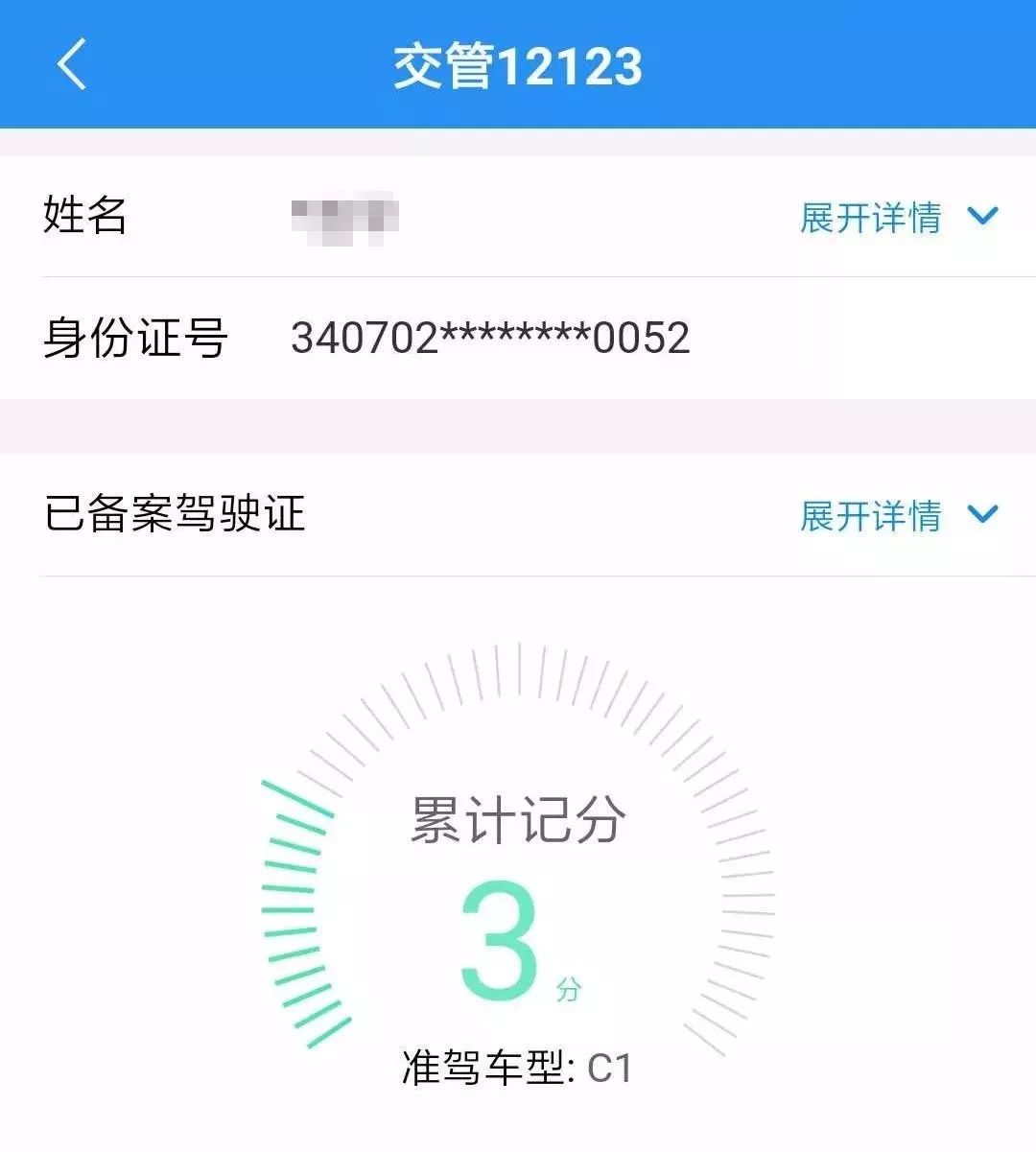Collapse the driver license details section

[868, 515]
